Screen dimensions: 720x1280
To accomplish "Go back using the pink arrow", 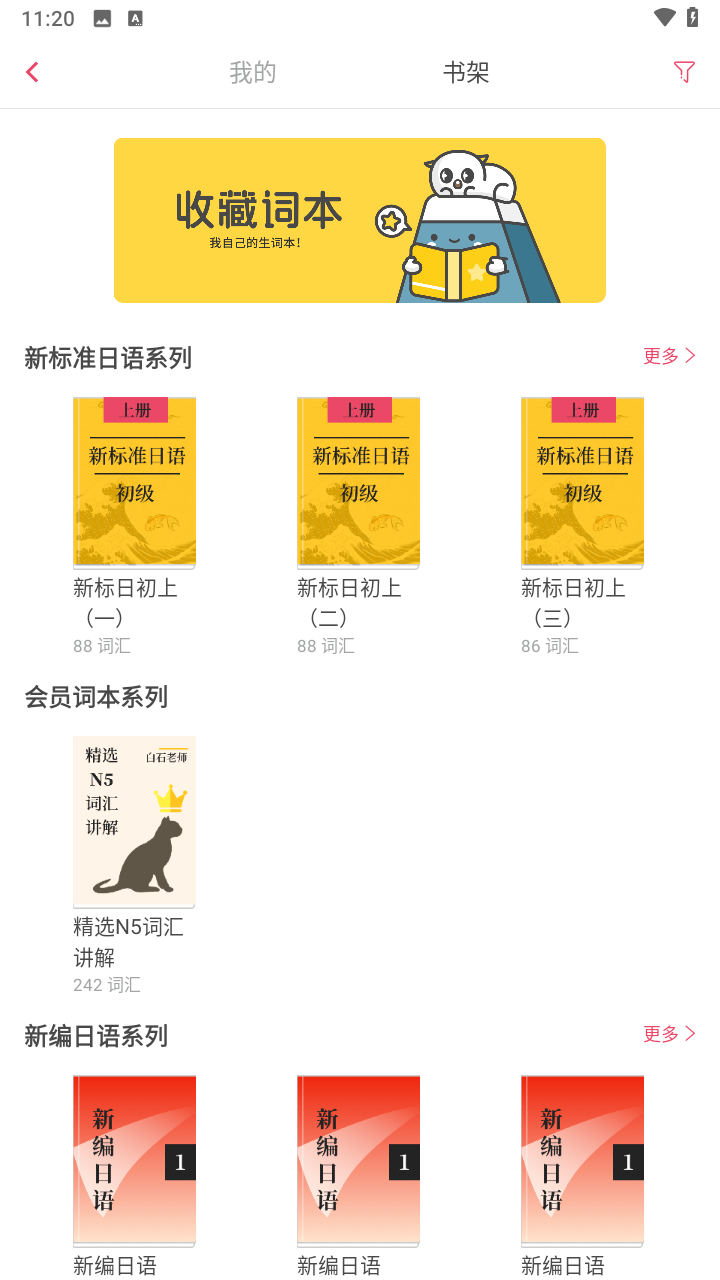I will 32,72.
